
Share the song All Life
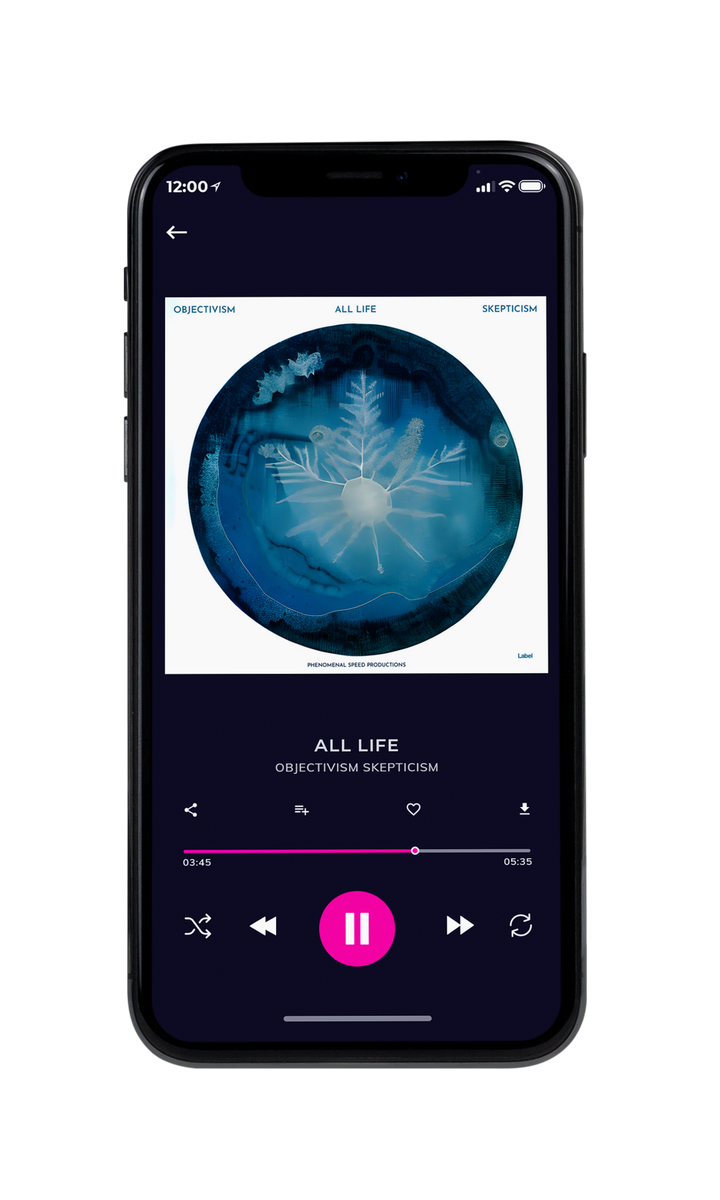(x=191, y=810)
